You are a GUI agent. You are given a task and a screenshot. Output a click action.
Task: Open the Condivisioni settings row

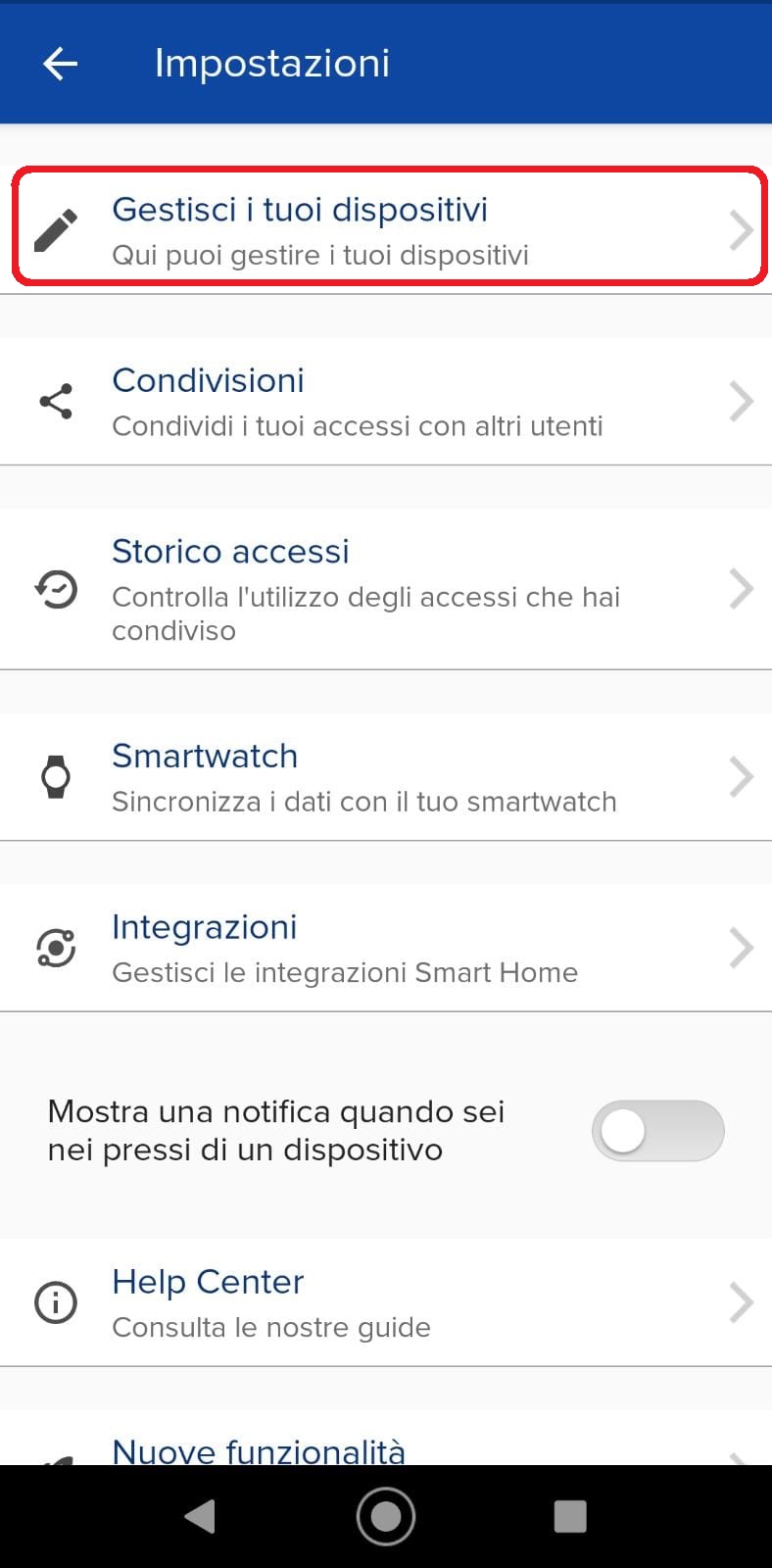click(386, 401)
